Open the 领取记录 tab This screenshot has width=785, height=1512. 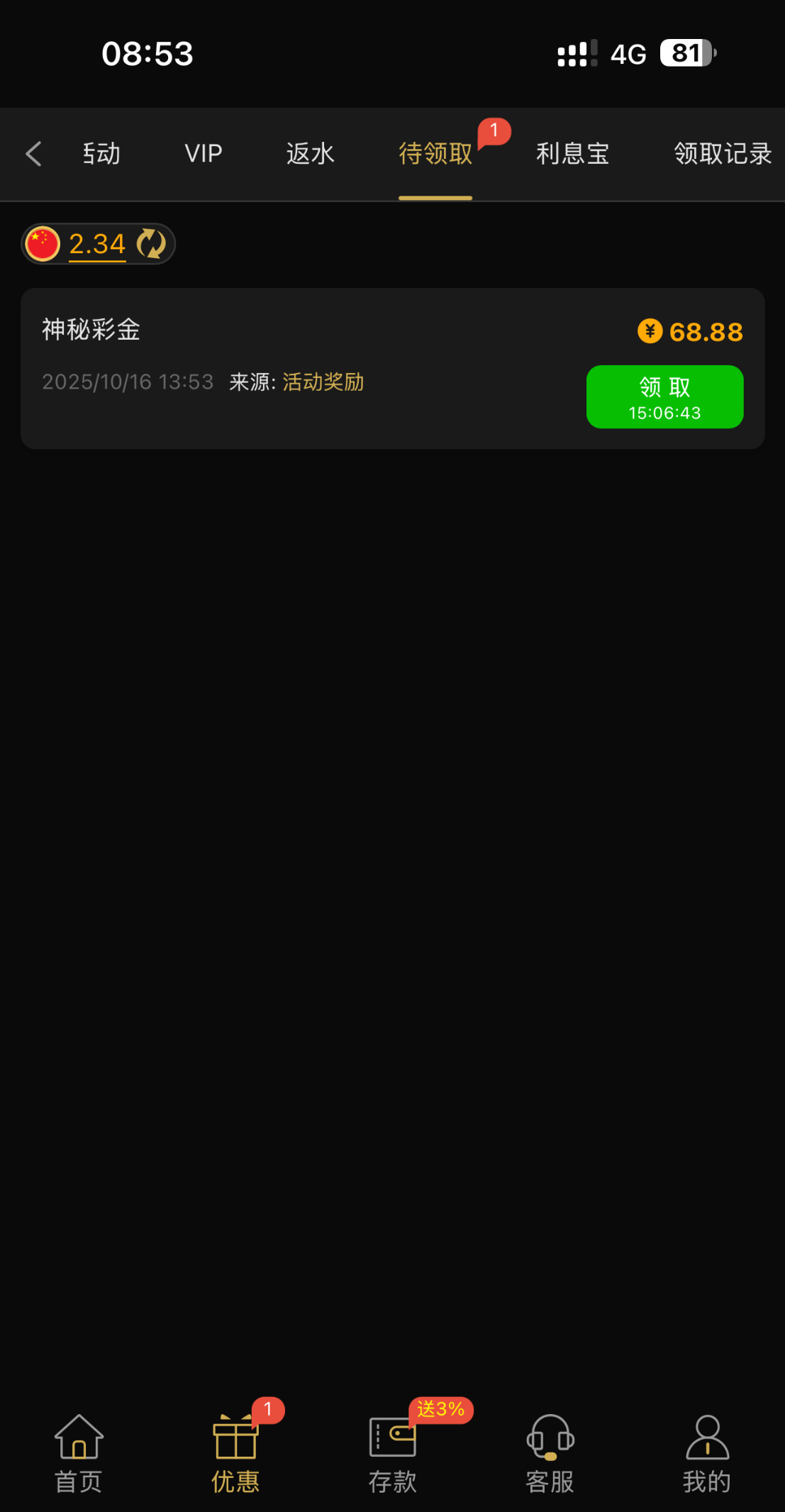(x=722, y=153)
